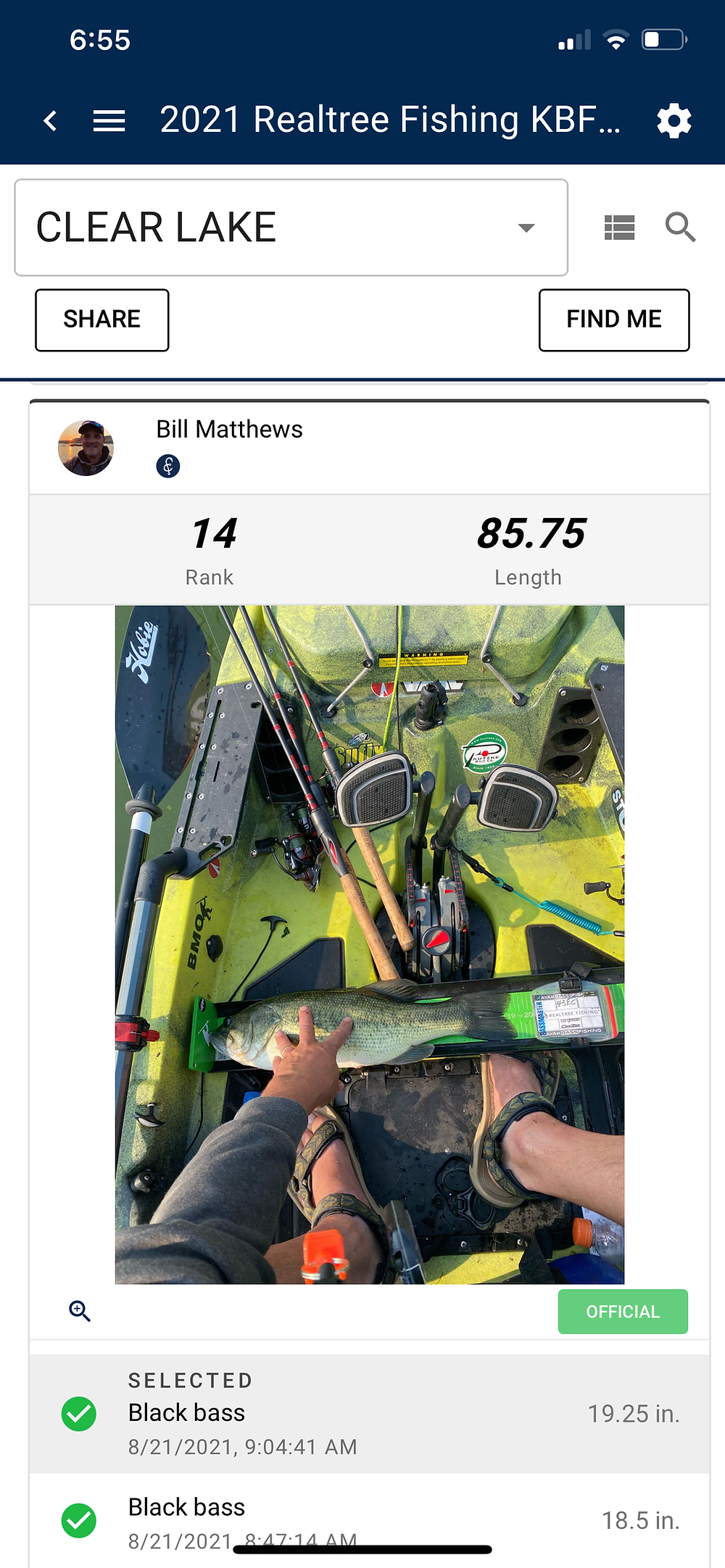Go back using the header arrow

click(50, 120)
